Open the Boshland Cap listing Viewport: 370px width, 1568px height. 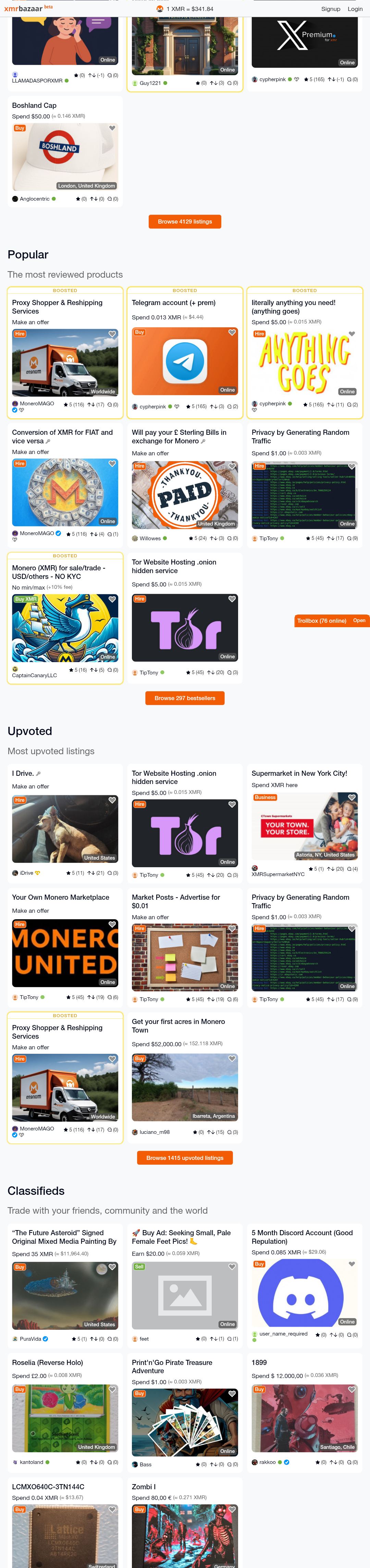coord(34,105)
